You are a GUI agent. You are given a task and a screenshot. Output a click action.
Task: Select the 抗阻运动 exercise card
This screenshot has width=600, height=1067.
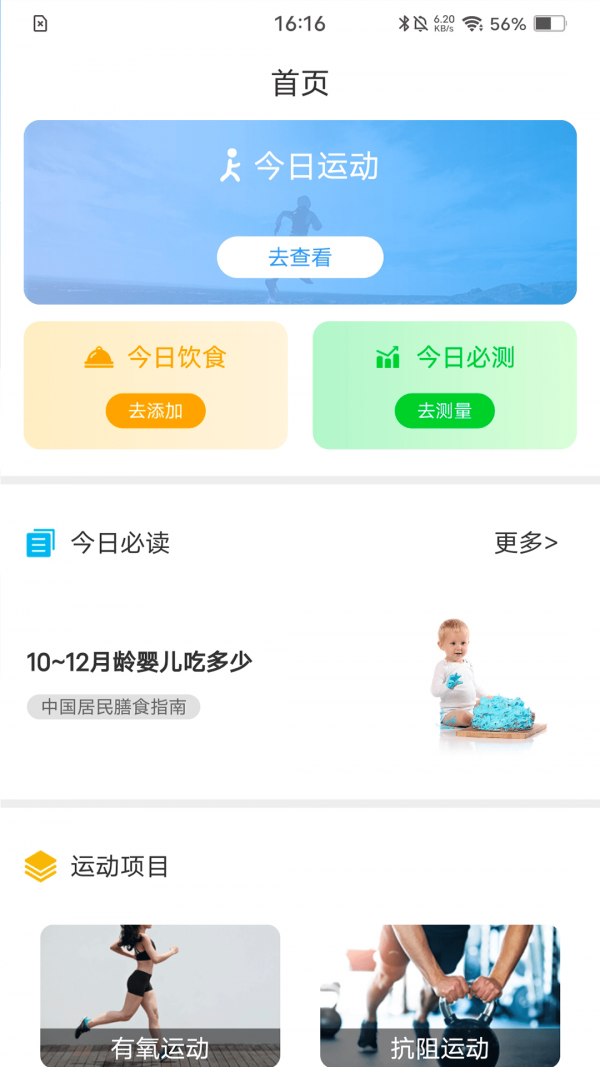[440, 995]
